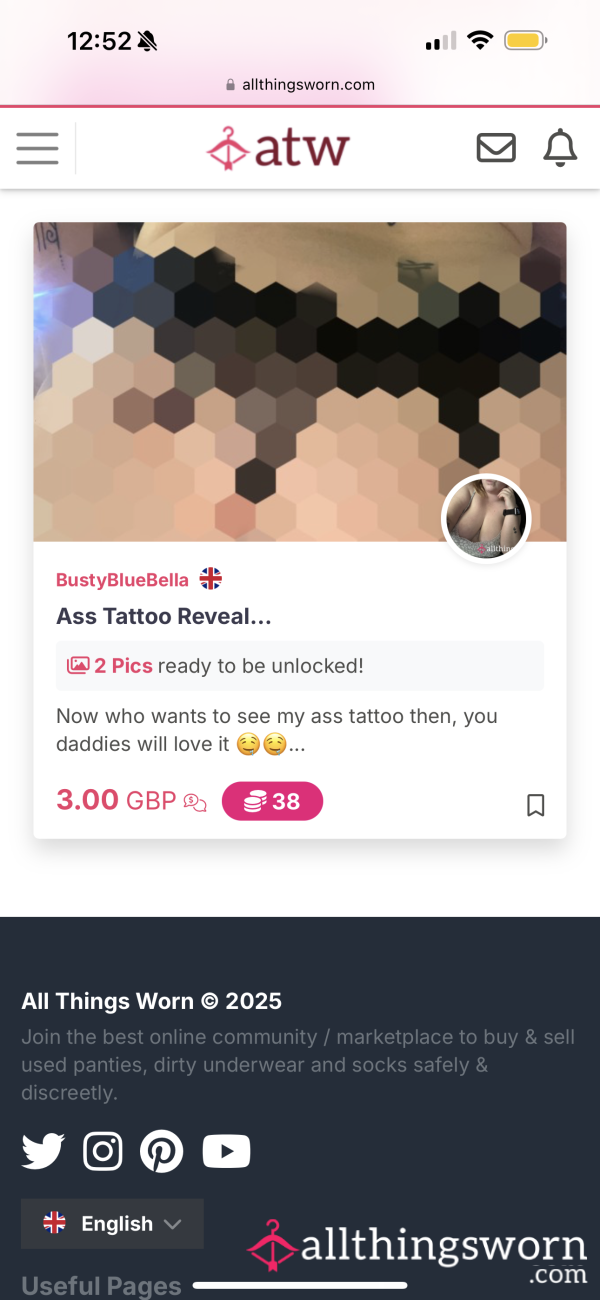The height and width of the screenshot is (1300, 600).
Task: View BustyBlueBella's profile avatar
Action: tap(486, 518)
